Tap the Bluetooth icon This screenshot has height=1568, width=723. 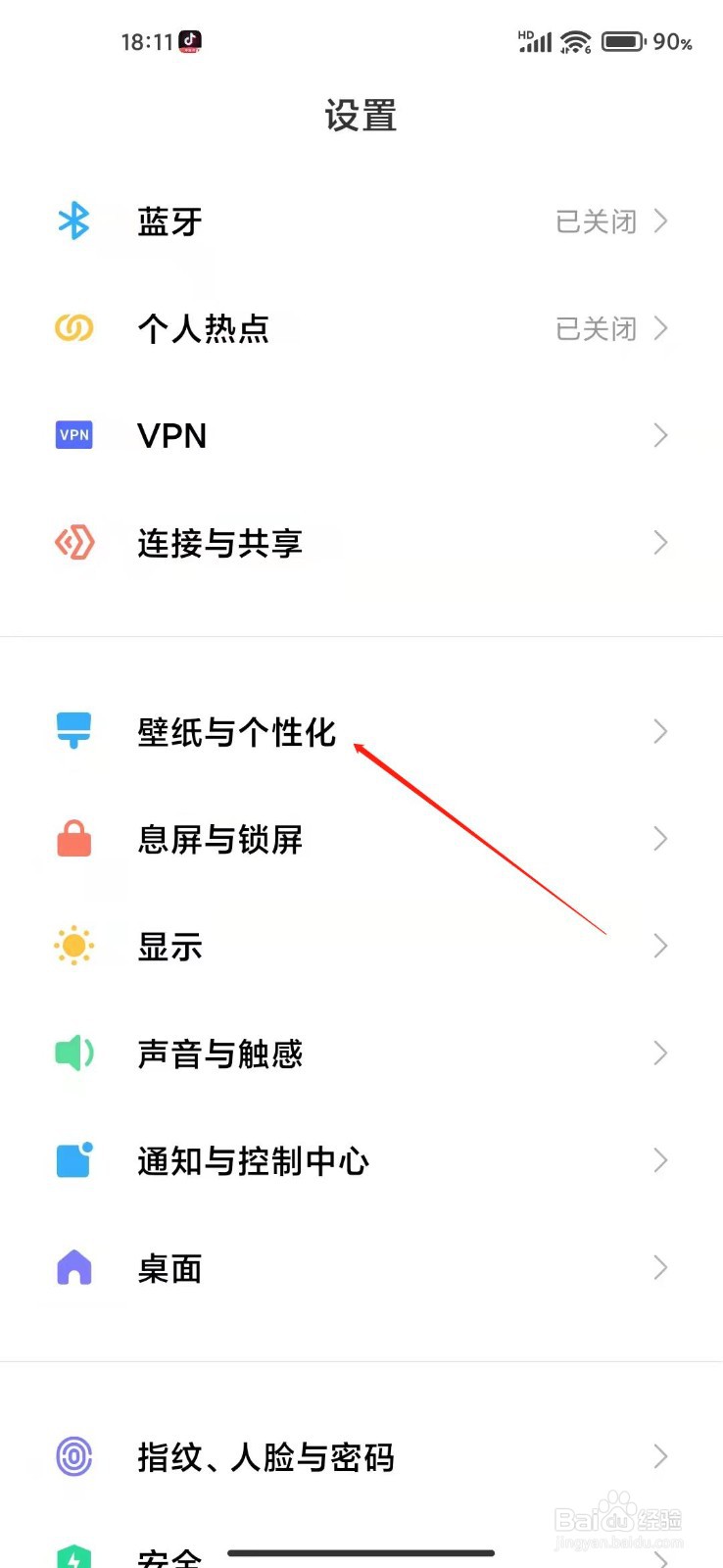(x=73, y=221)
